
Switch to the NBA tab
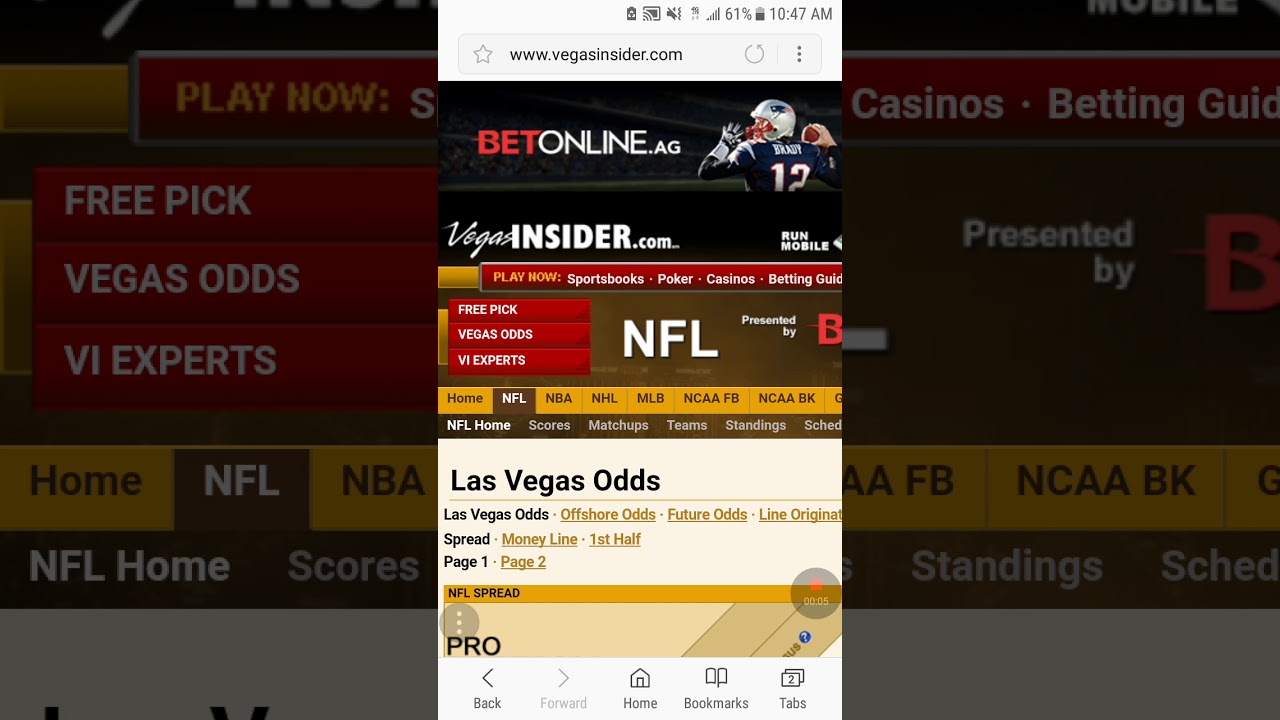click(x=559, y=399)
